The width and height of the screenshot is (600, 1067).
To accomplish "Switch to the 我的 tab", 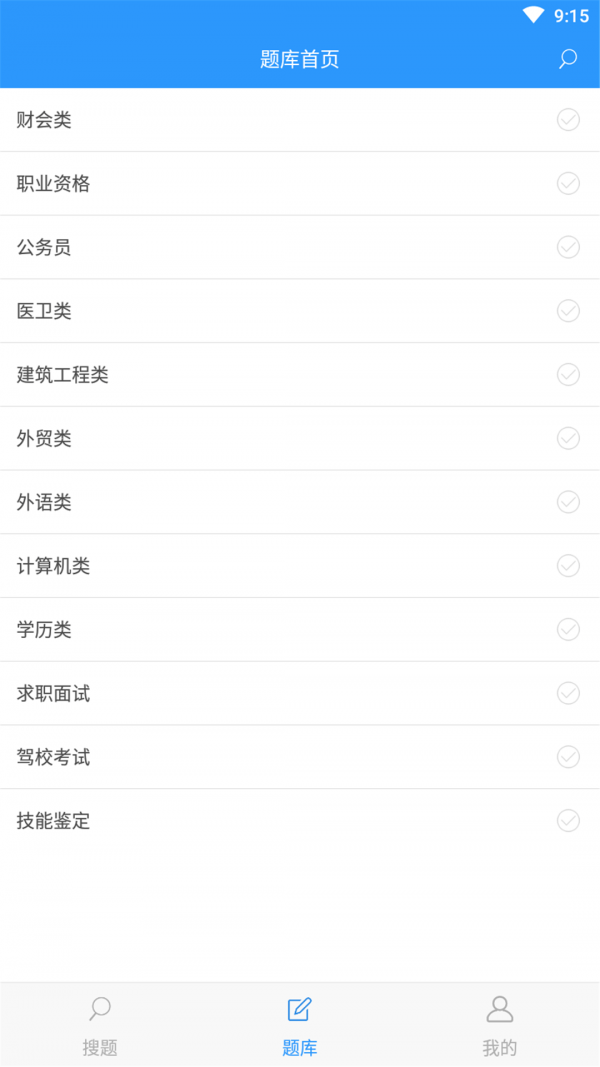I will point(499,1025).
